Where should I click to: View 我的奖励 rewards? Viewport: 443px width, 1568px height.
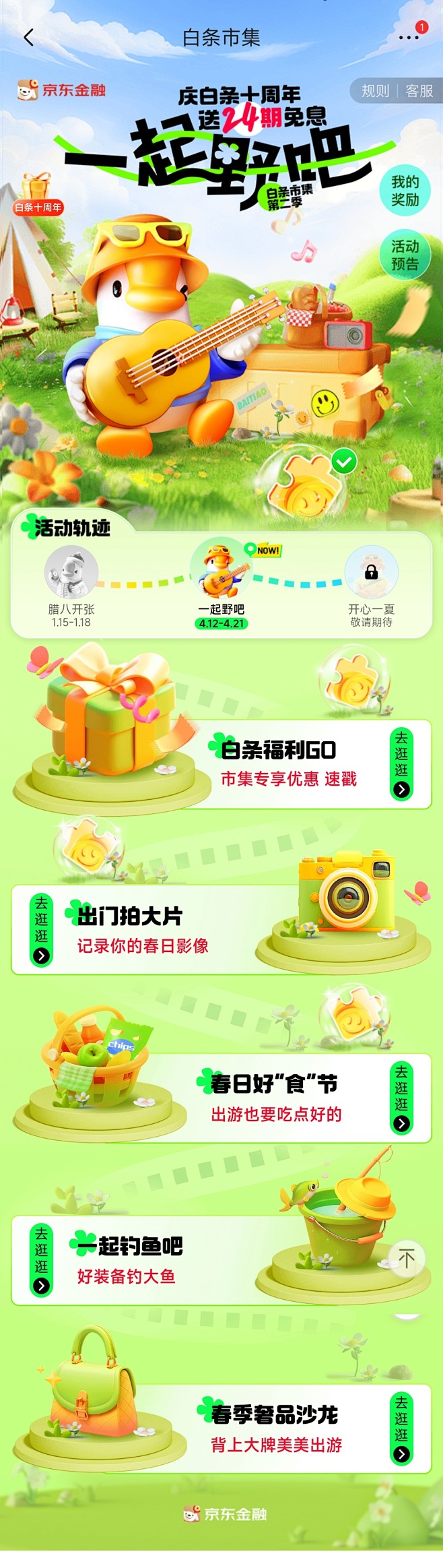coord(405,191)
